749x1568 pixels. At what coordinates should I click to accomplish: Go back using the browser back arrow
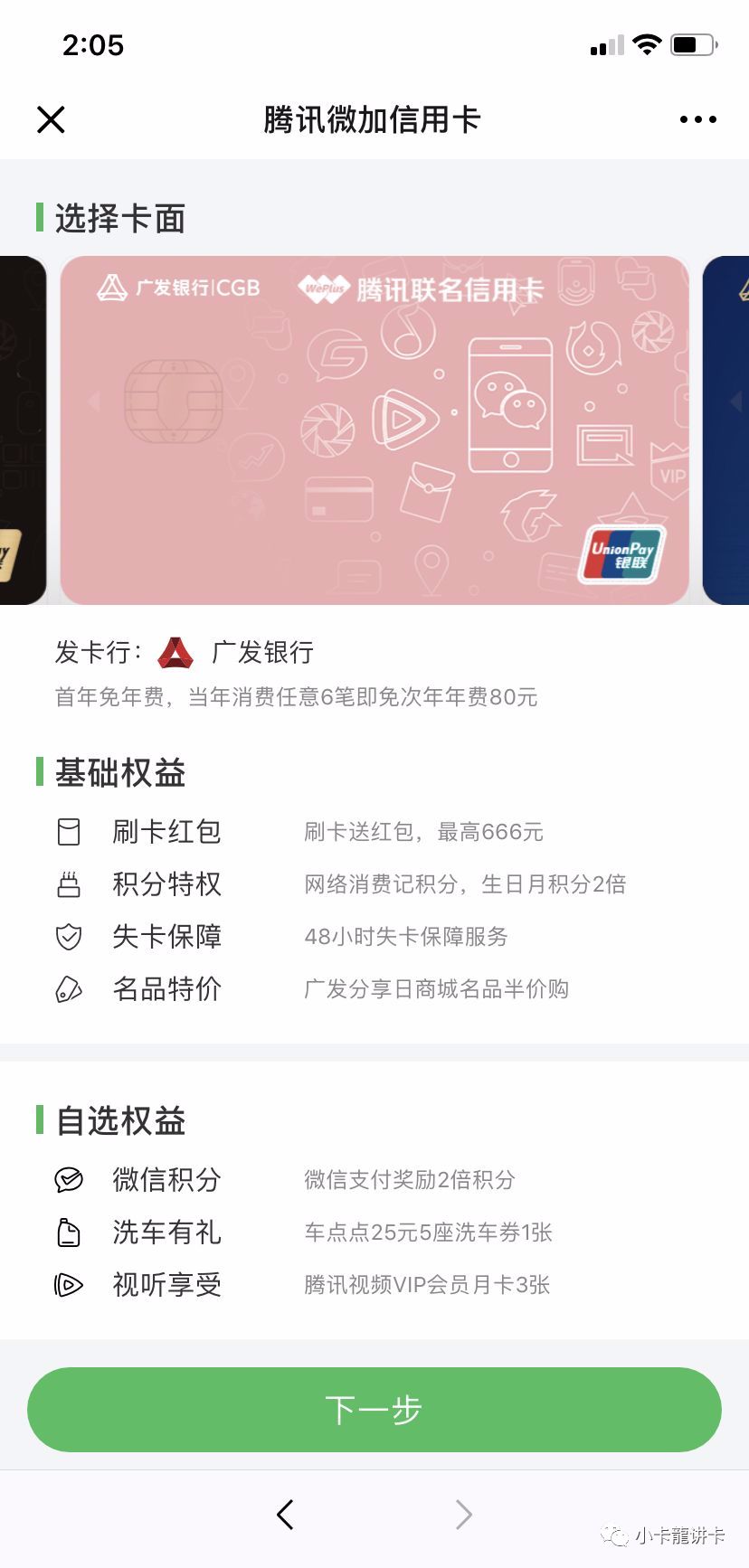[x=286, y=1514]
